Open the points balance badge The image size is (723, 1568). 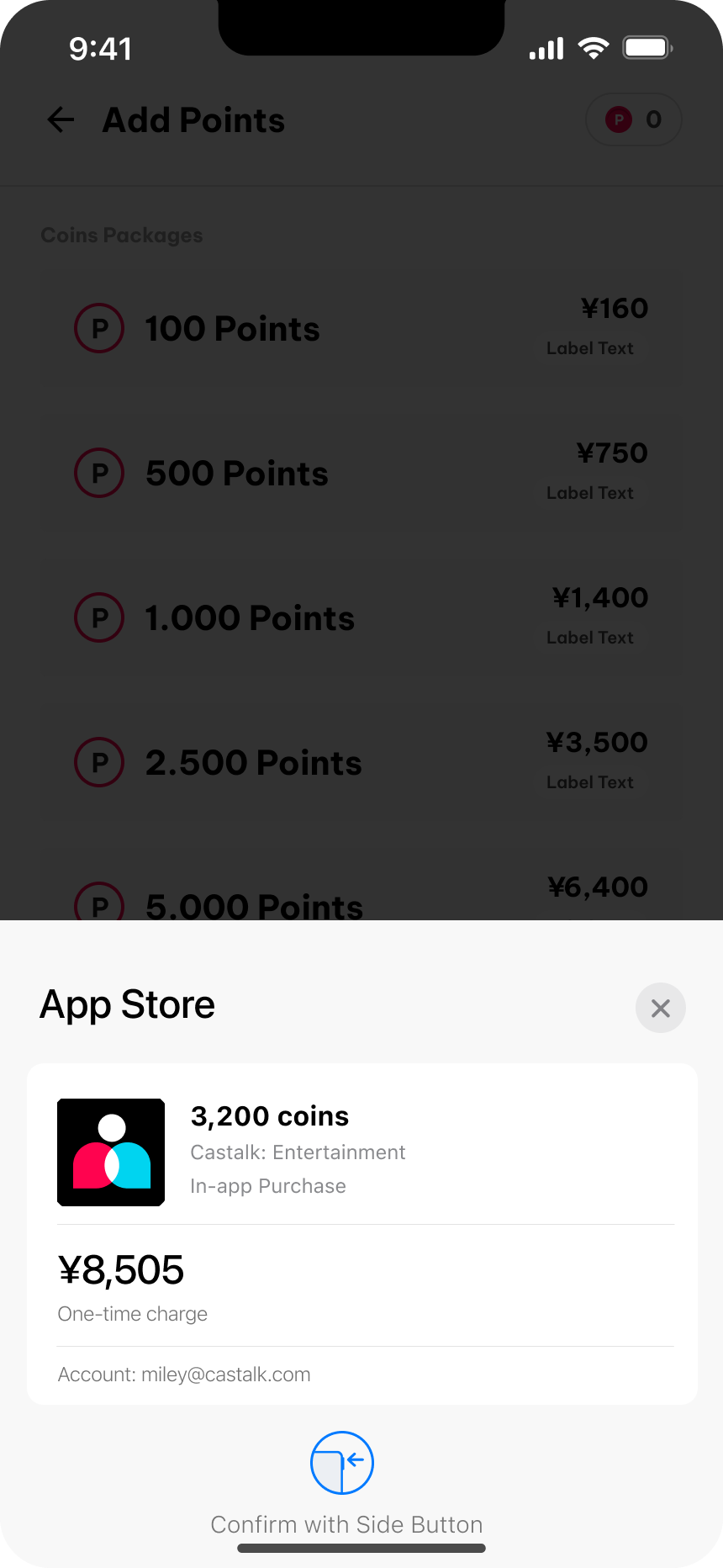click(x=634, y=120)
